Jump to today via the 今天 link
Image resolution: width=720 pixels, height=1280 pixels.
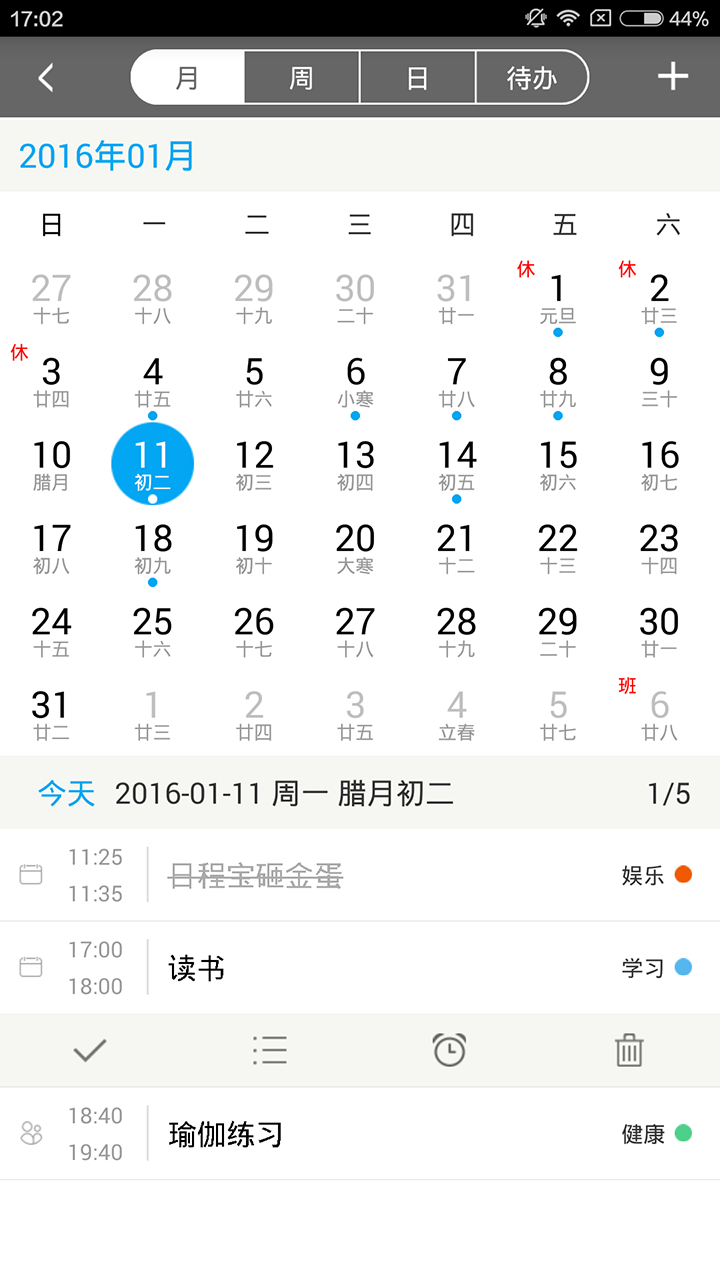(66, 794)
